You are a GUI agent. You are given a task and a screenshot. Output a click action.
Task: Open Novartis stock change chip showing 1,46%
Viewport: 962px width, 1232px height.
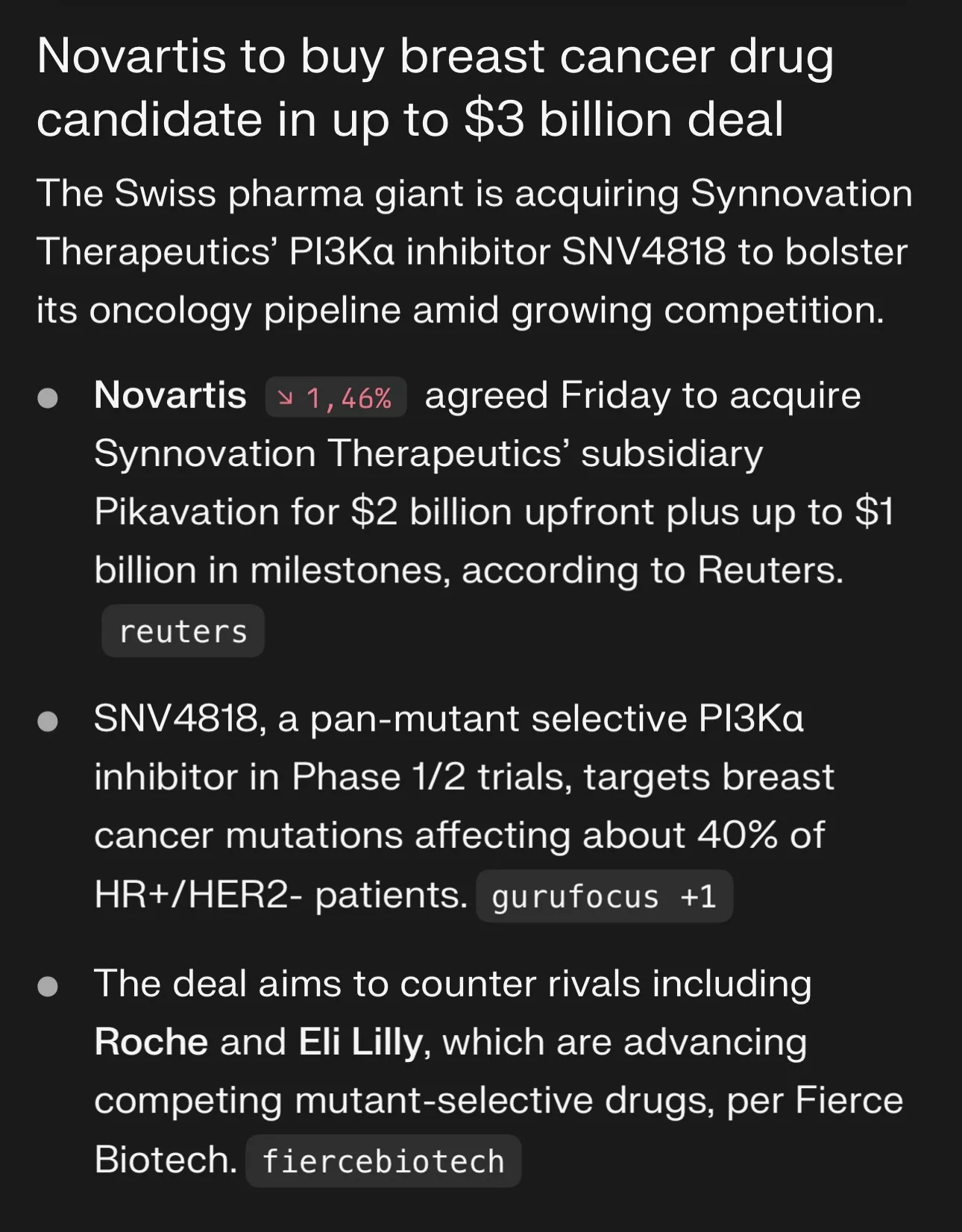(336, 397)
